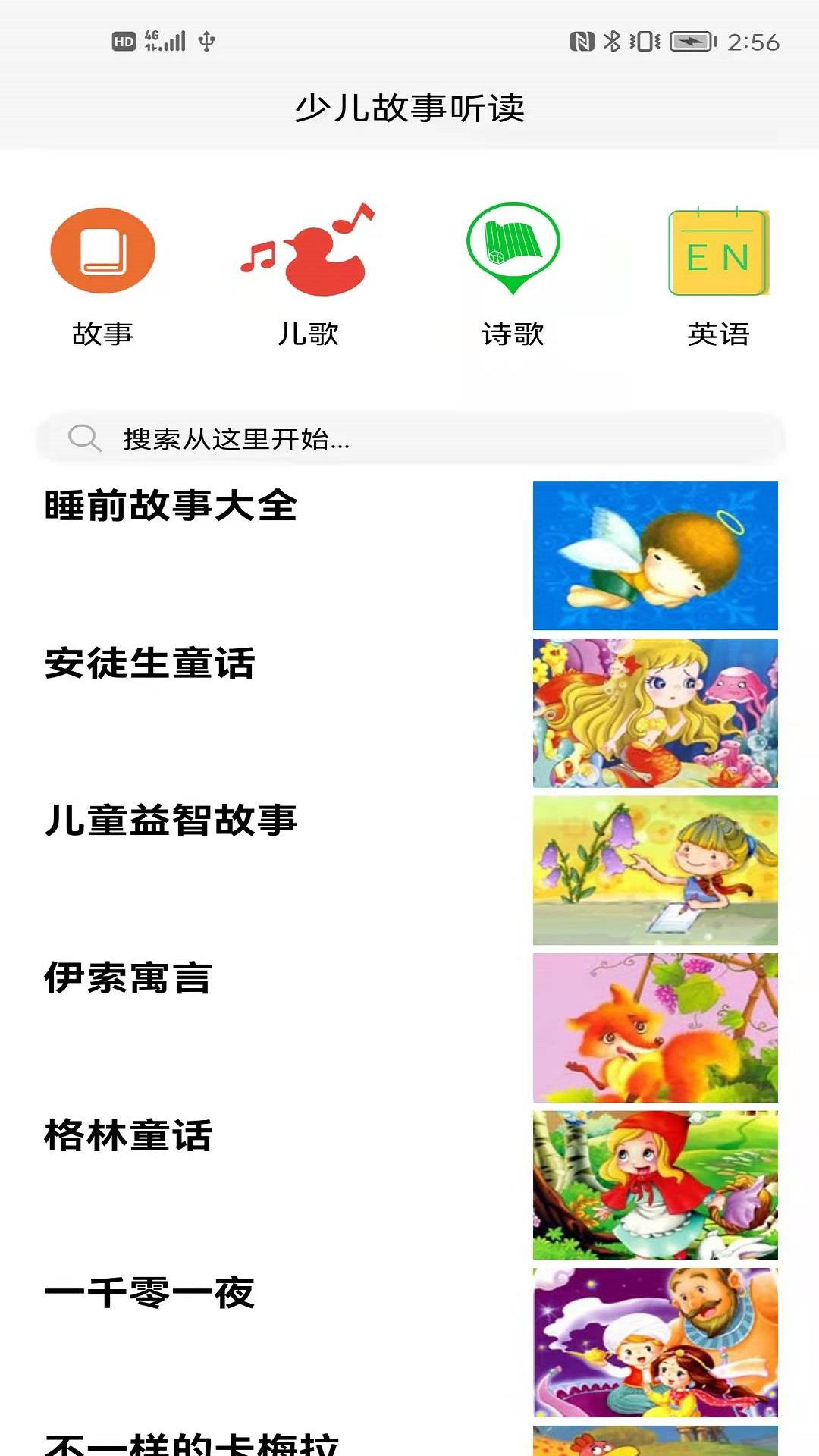Choose 儿童益智故事 from the list
Viewport: 819px width, 1456px height.
(409, 870)
